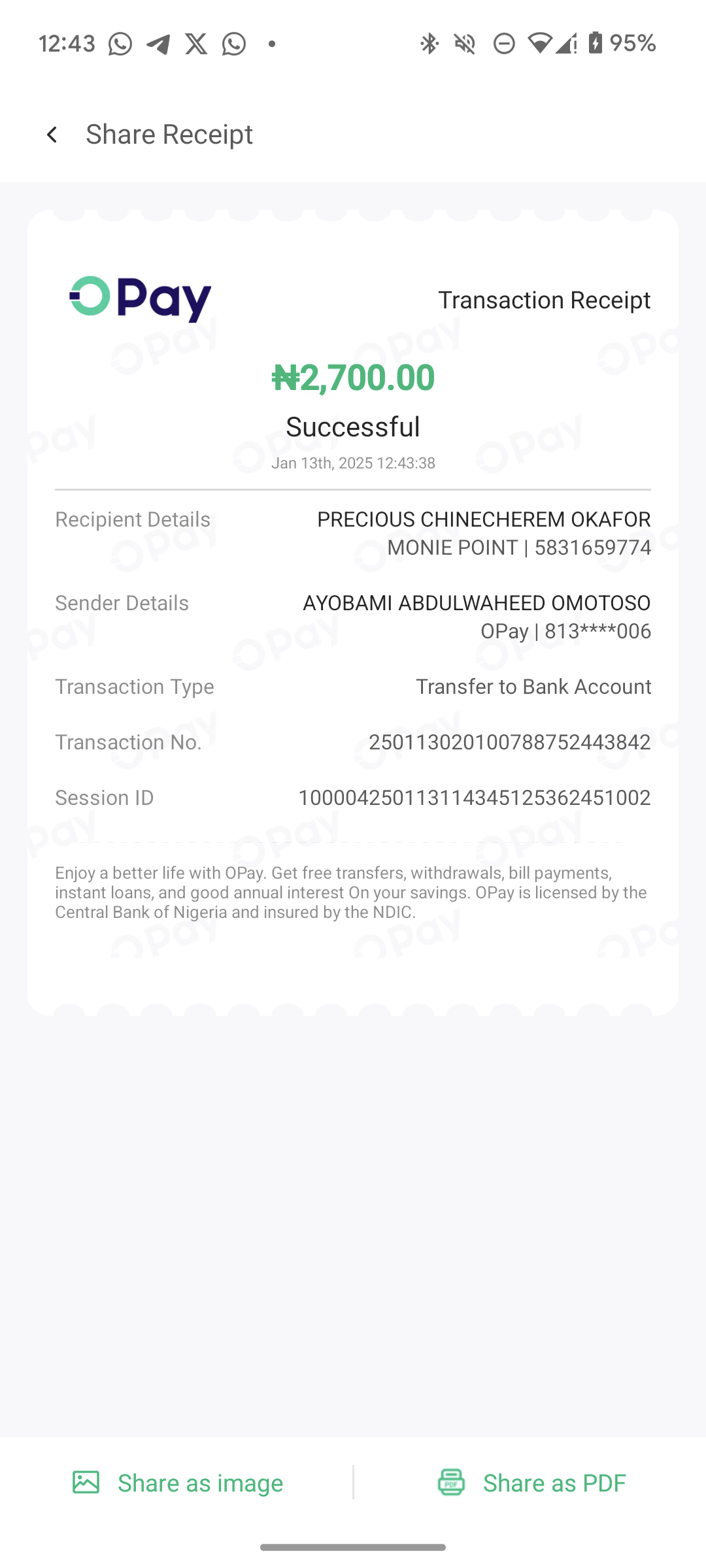Image resolution: width=706 pixels, height=1568 pixels.
Task: Go back from Share Receipt screen
Action: click(52, 135)
